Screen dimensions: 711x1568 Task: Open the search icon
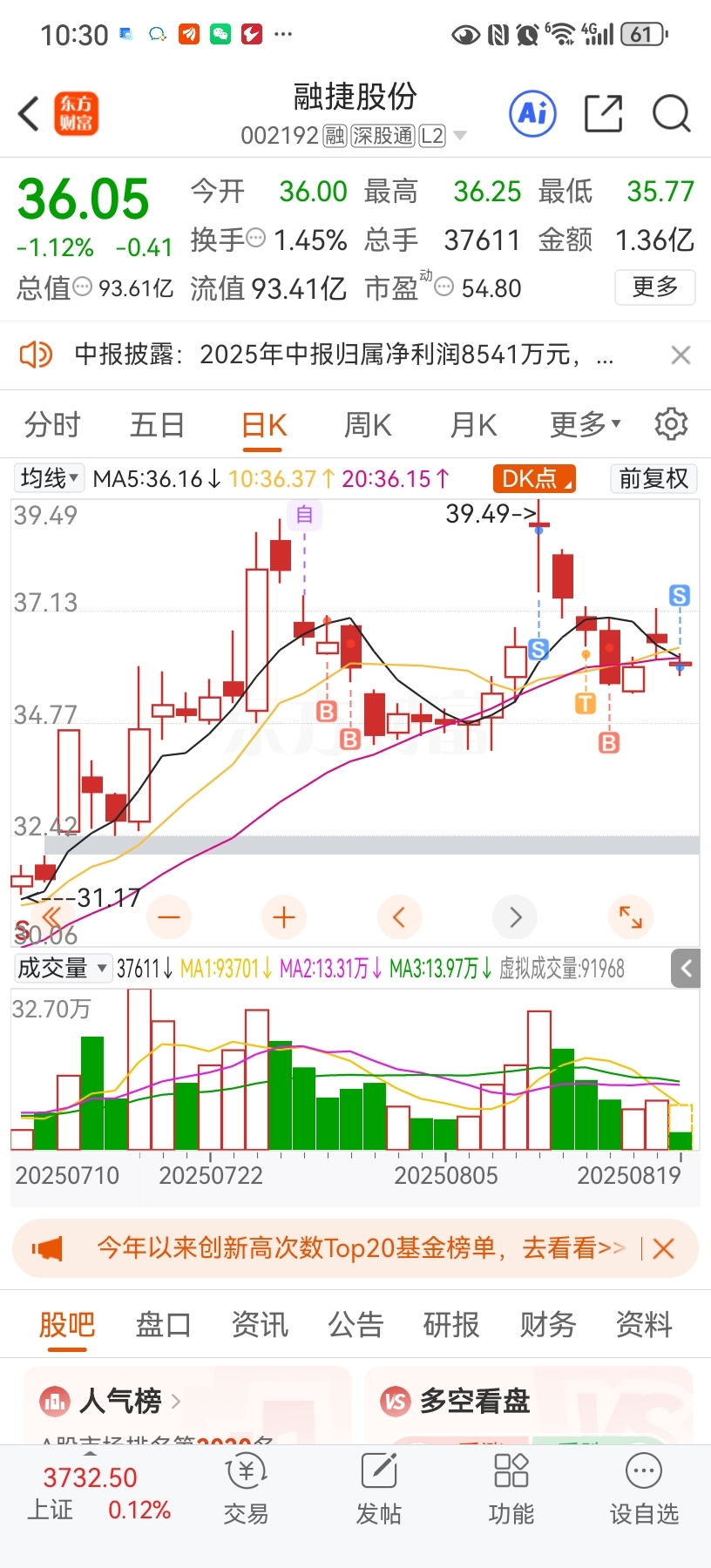(x=671, y=113)
